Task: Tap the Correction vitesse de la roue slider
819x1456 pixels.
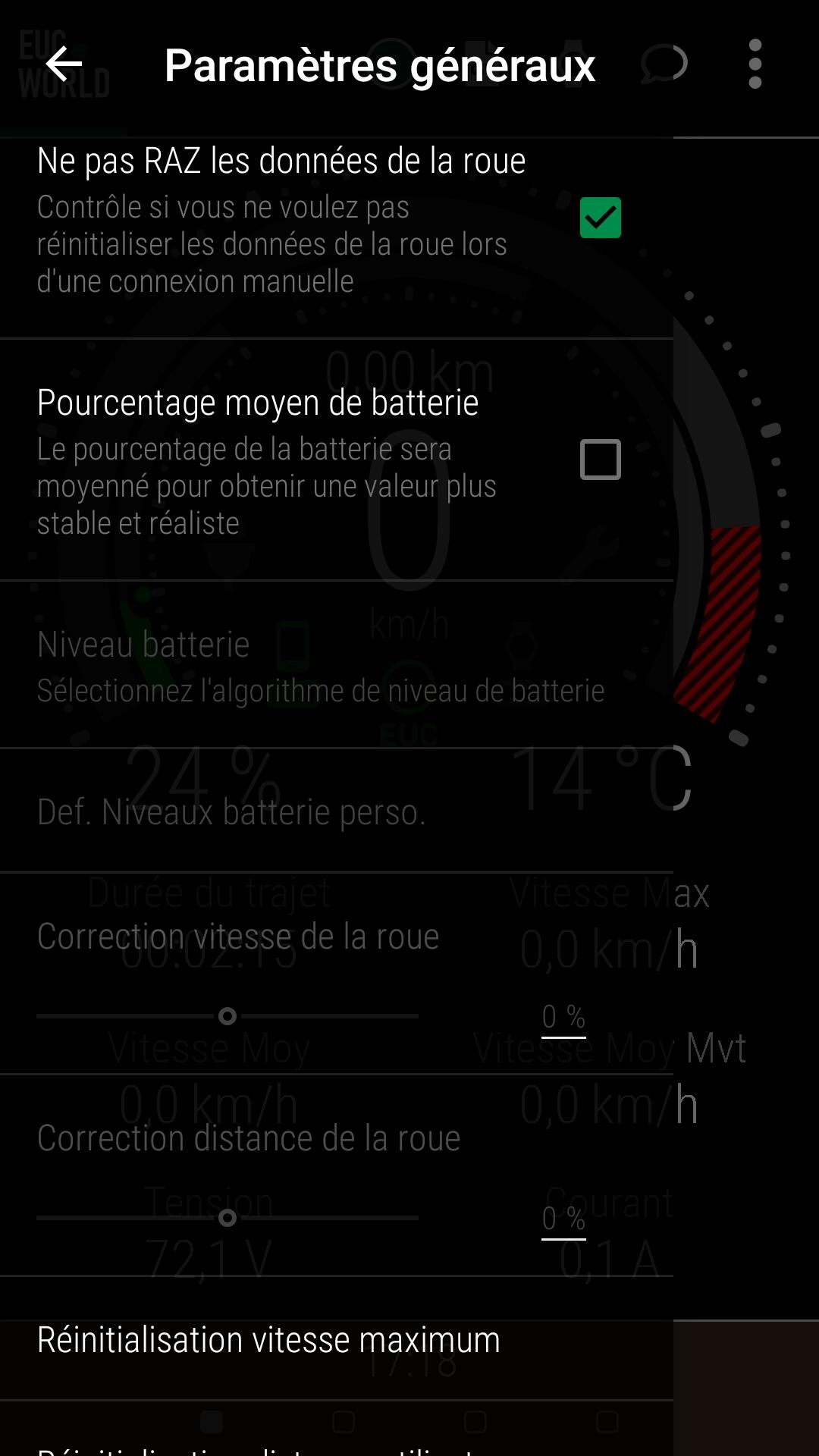Action: point(227,1016)
